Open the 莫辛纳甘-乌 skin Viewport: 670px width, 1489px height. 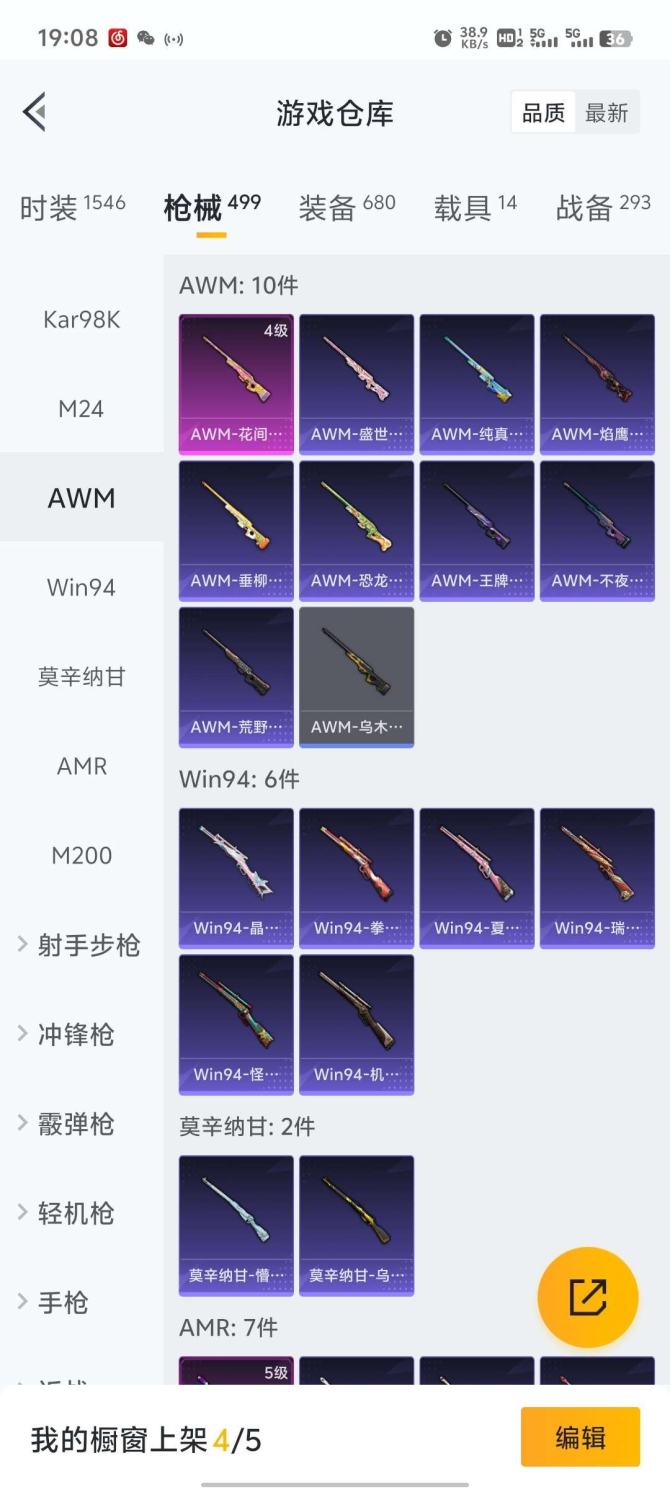click(x=356, y=1225)
